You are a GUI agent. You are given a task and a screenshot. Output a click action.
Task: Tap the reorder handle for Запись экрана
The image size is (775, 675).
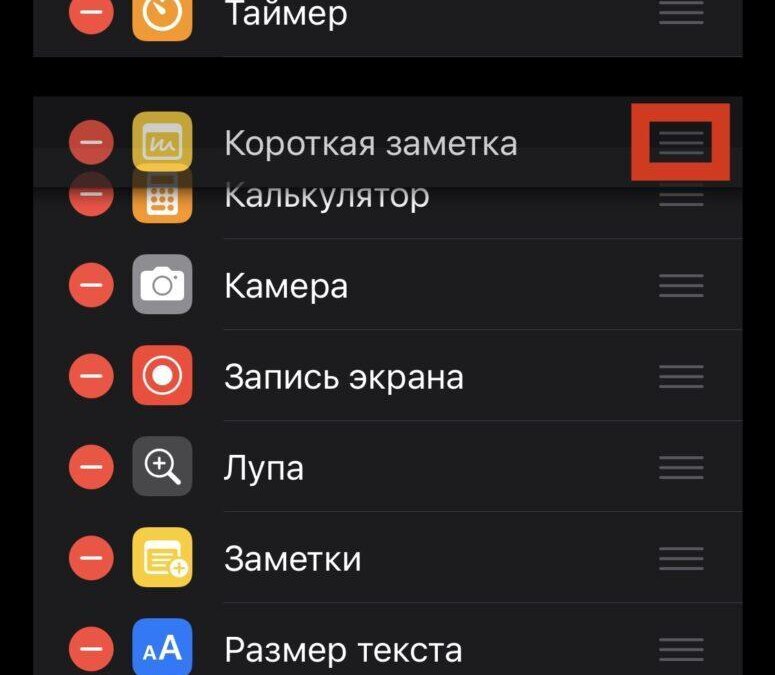[x=681, y=377]
